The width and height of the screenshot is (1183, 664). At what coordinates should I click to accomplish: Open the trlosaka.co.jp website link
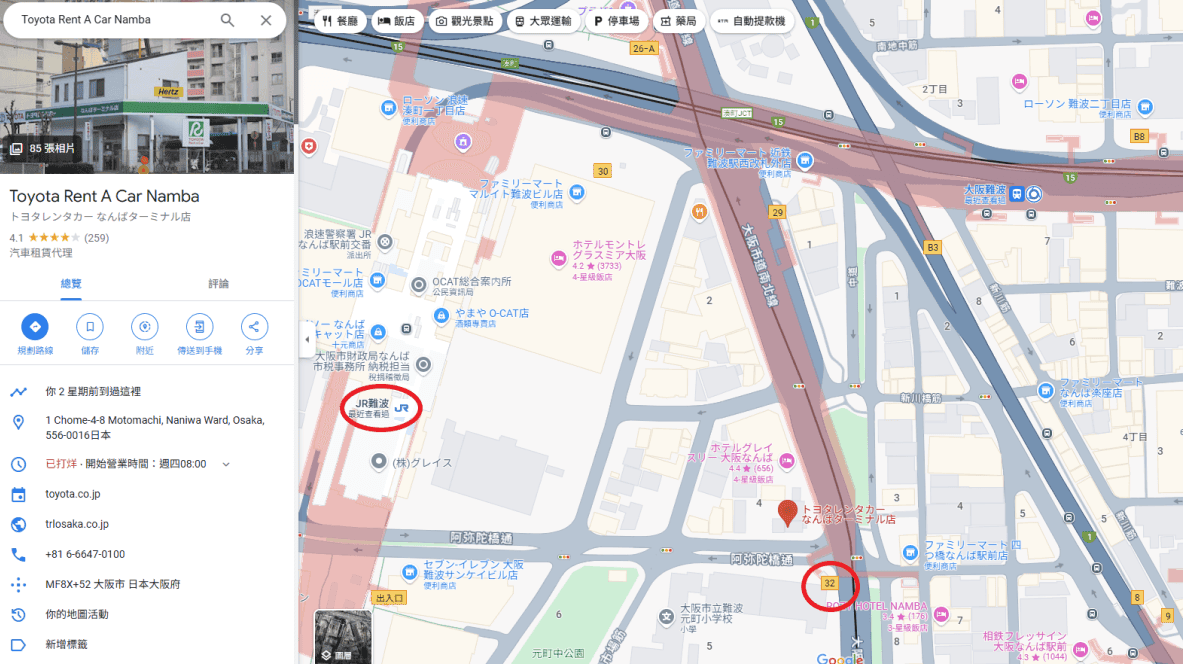point(77,524)
